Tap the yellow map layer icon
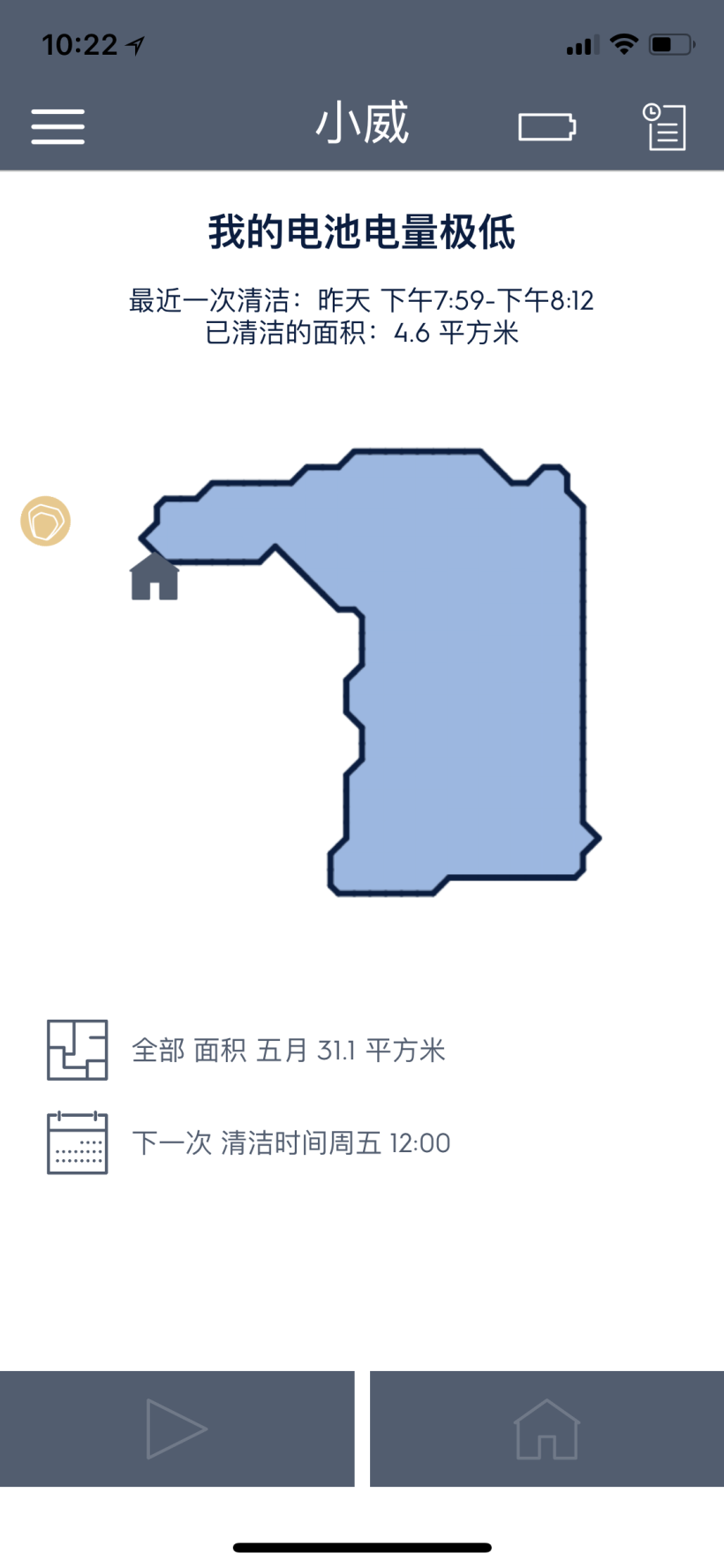Image resolution: width=724 pixels, height=1568 pixels. 45,521
